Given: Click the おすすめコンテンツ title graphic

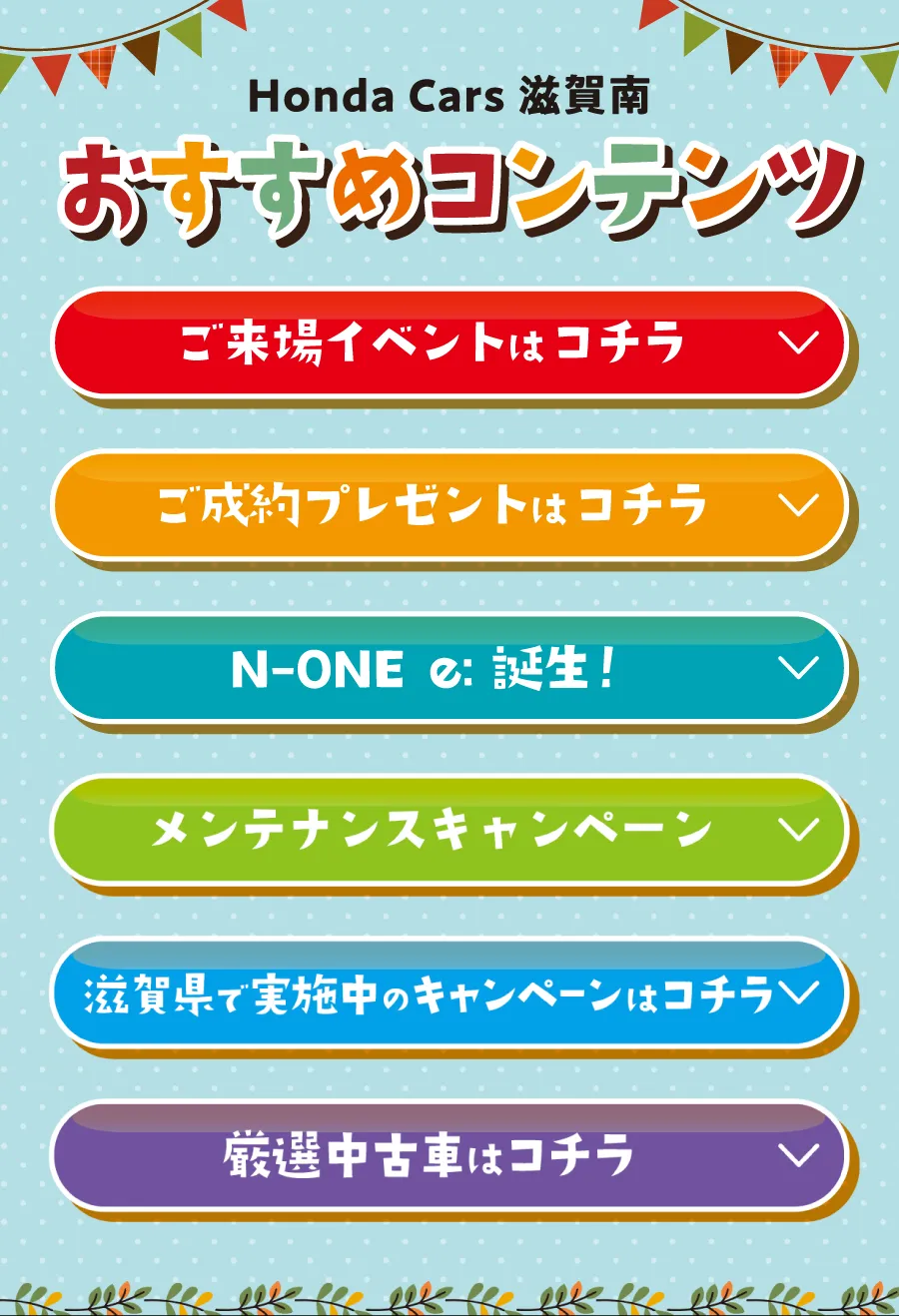Looking at the screenshot, I should [449, 185].
